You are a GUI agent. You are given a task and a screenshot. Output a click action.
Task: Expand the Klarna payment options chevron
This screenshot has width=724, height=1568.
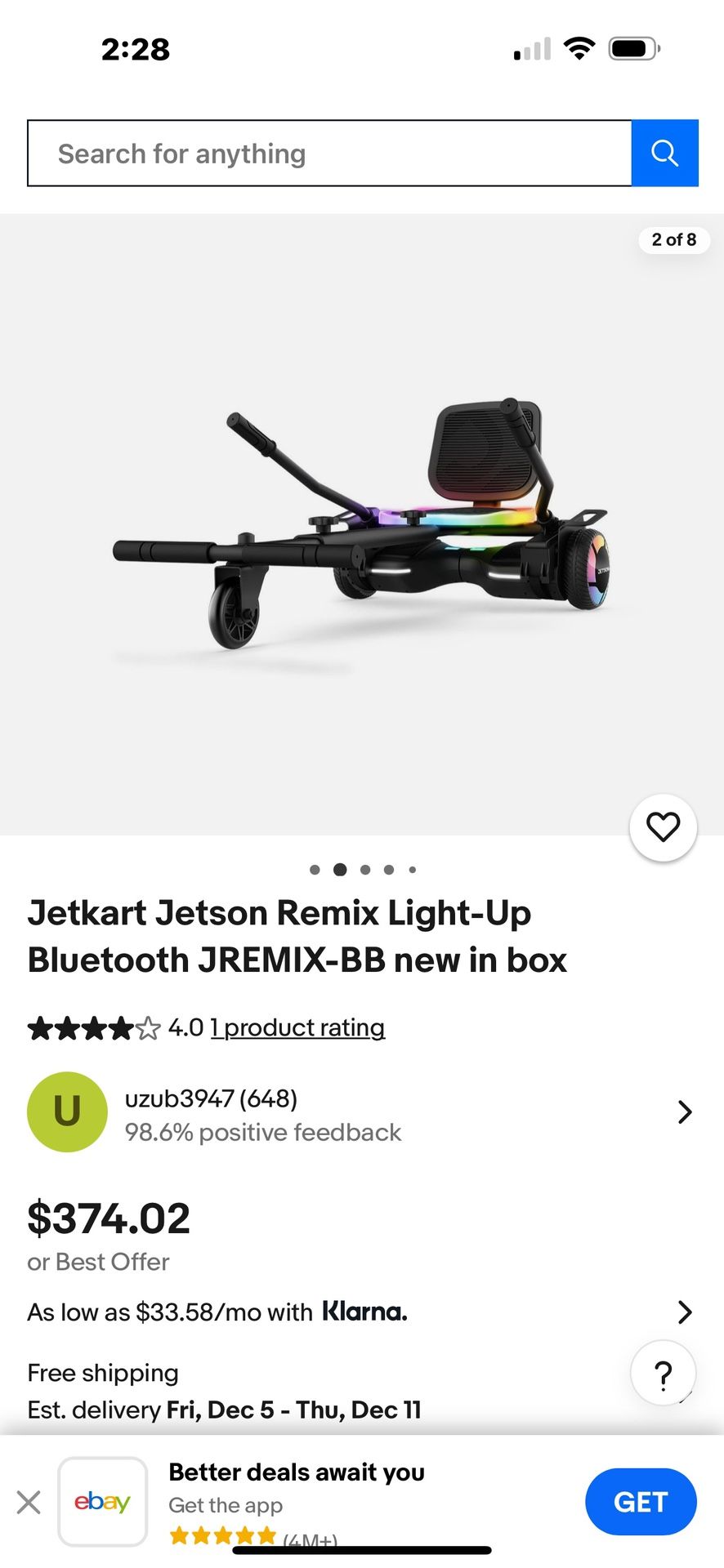point(685,1312)
